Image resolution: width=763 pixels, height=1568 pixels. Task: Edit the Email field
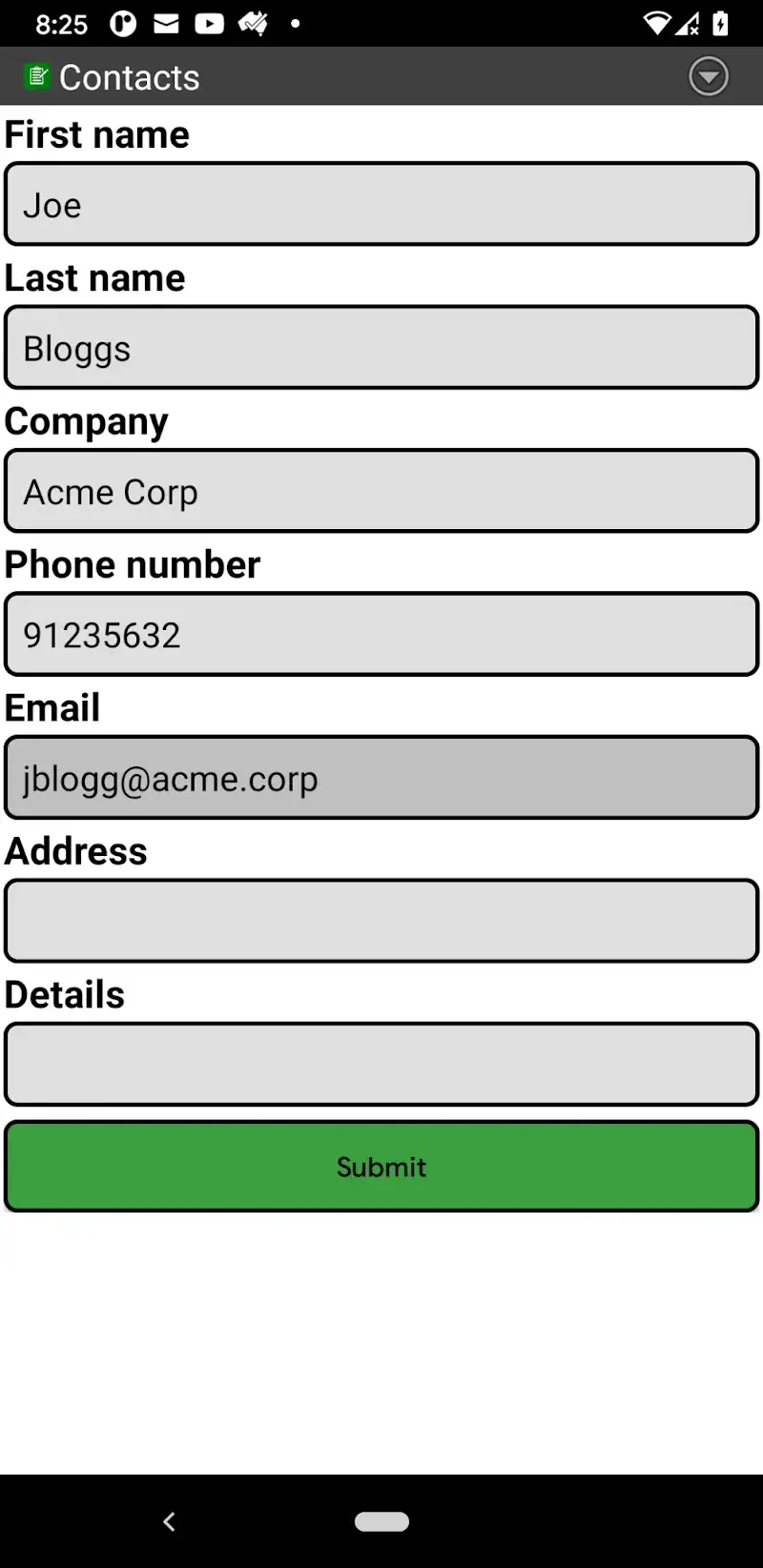pyautogui.click(x=381, y=778)
